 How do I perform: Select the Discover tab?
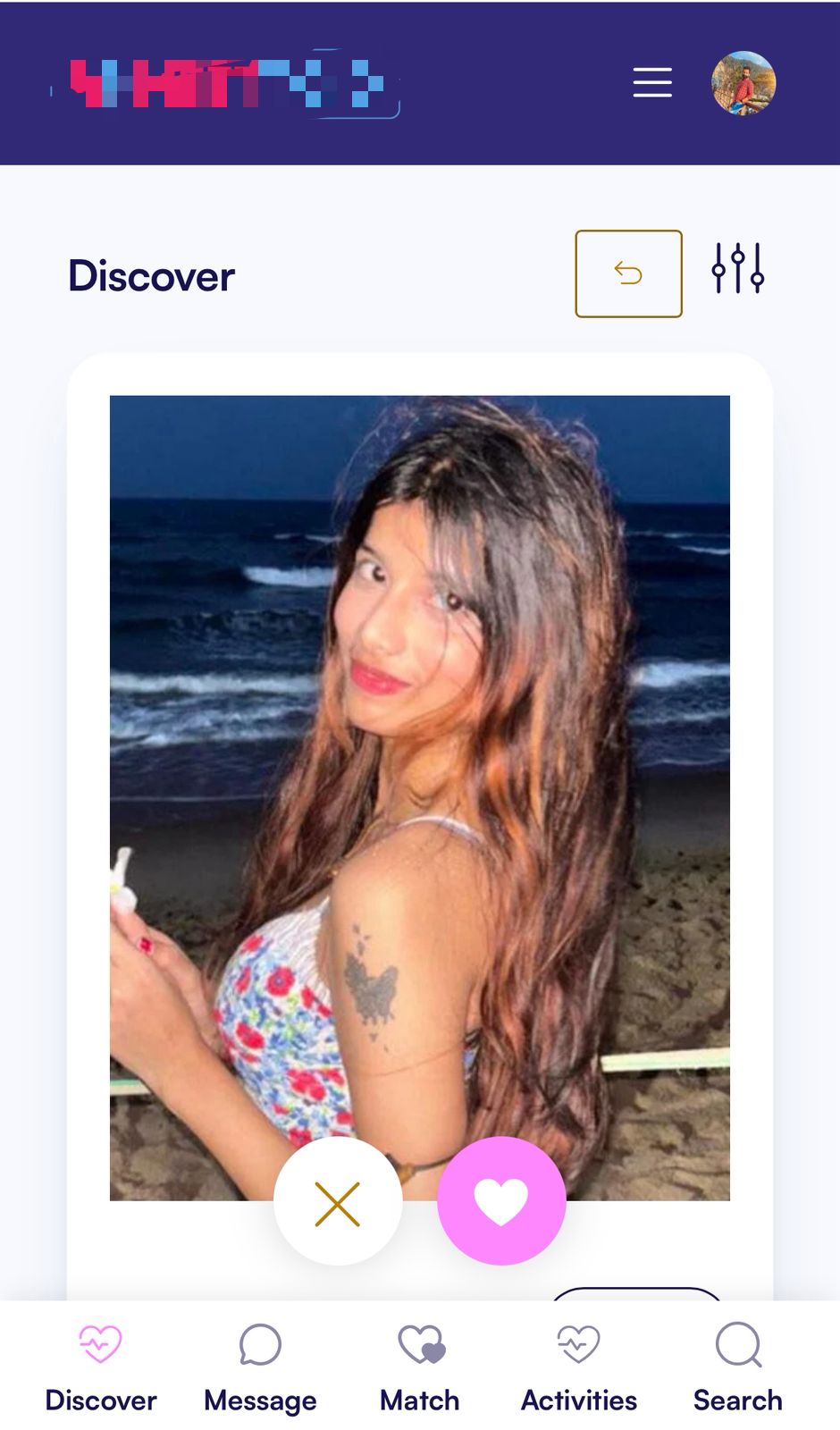[101, 1367]
